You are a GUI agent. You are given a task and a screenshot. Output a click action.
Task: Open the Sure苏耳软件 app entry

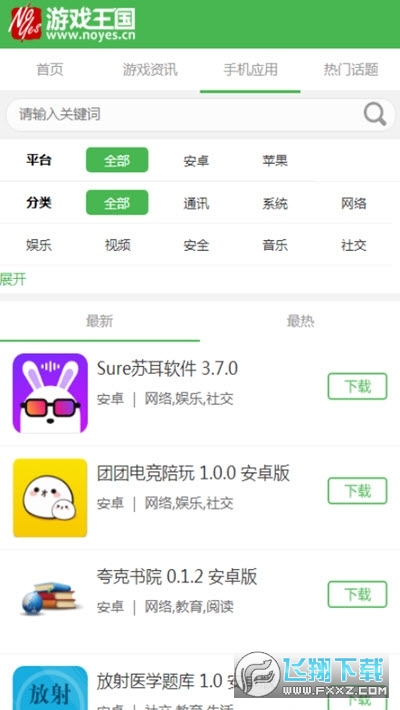pos(167,369)
